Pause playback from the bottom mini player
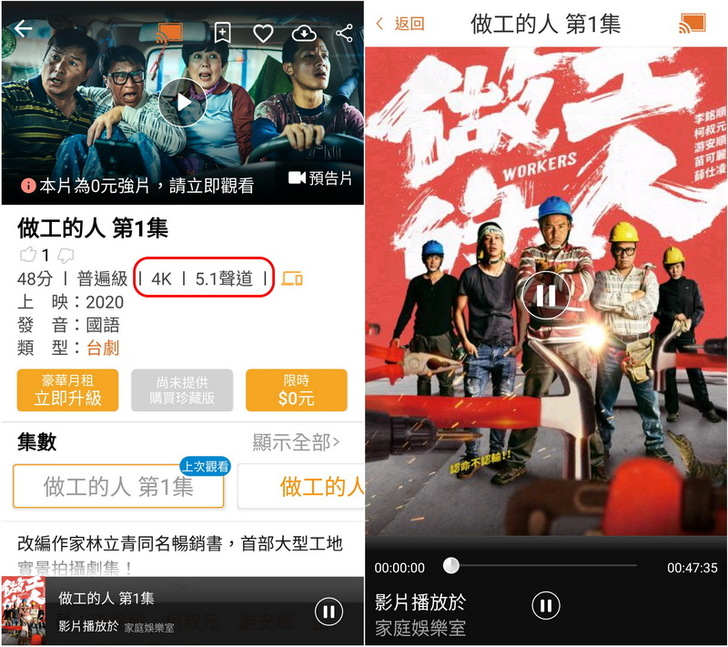 coord(328,611)
